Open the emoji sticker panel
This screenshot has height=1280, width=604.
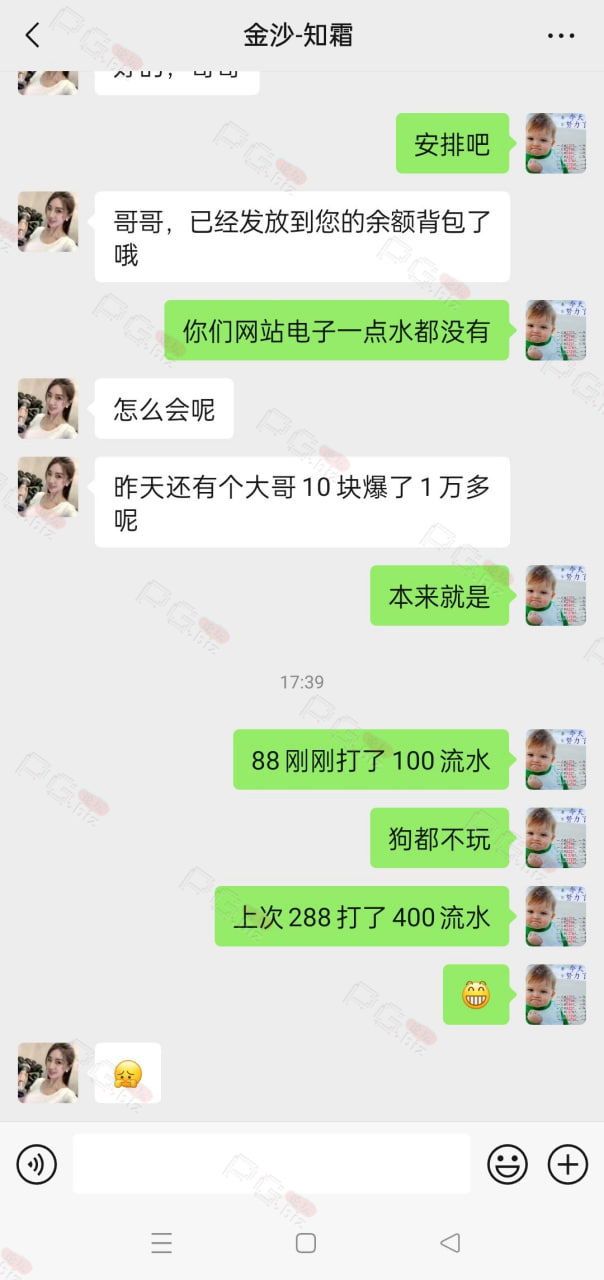[x=507, y=1164]
